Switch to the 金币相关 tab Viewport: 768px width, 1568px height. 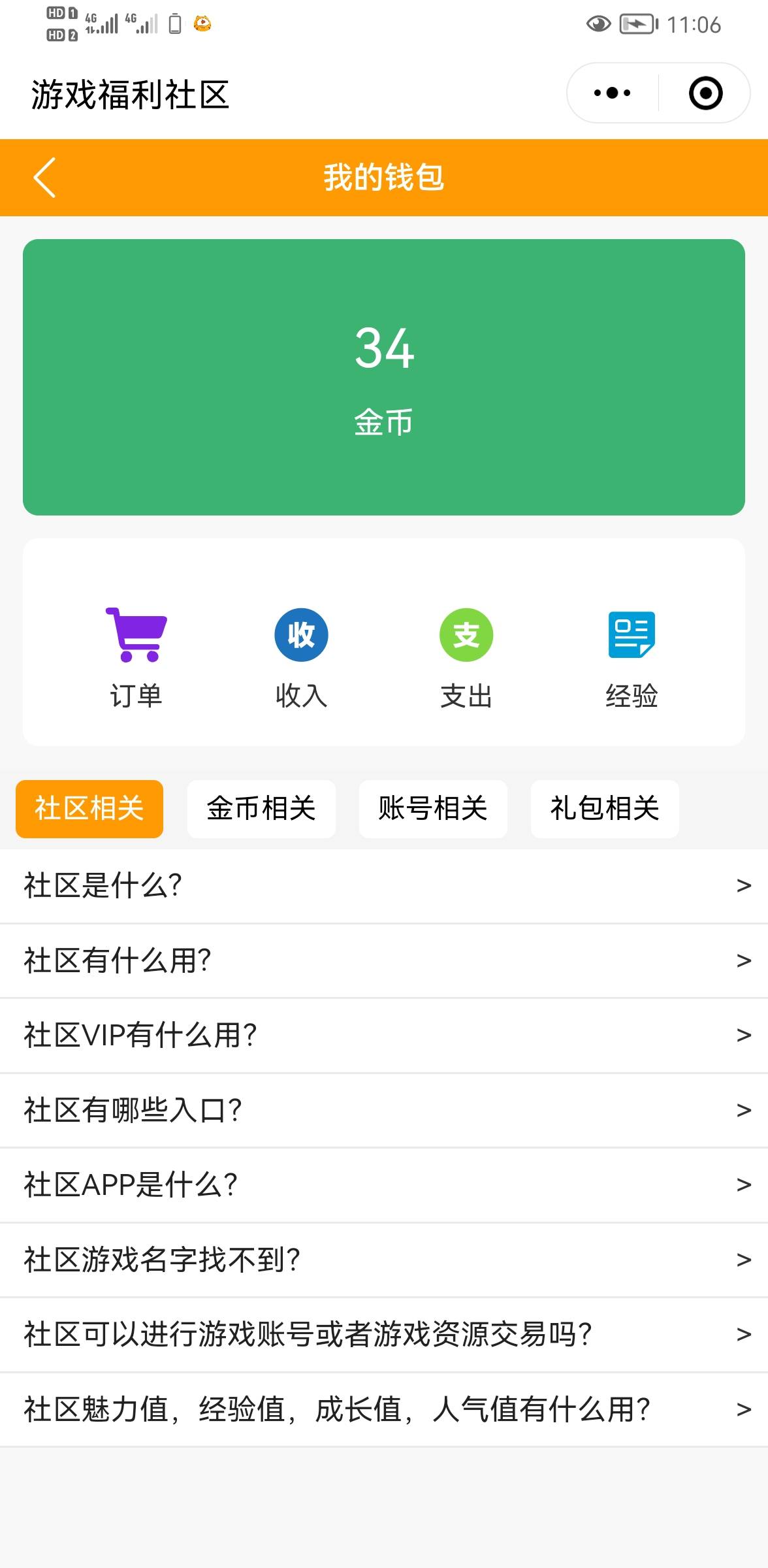[261, 809]
